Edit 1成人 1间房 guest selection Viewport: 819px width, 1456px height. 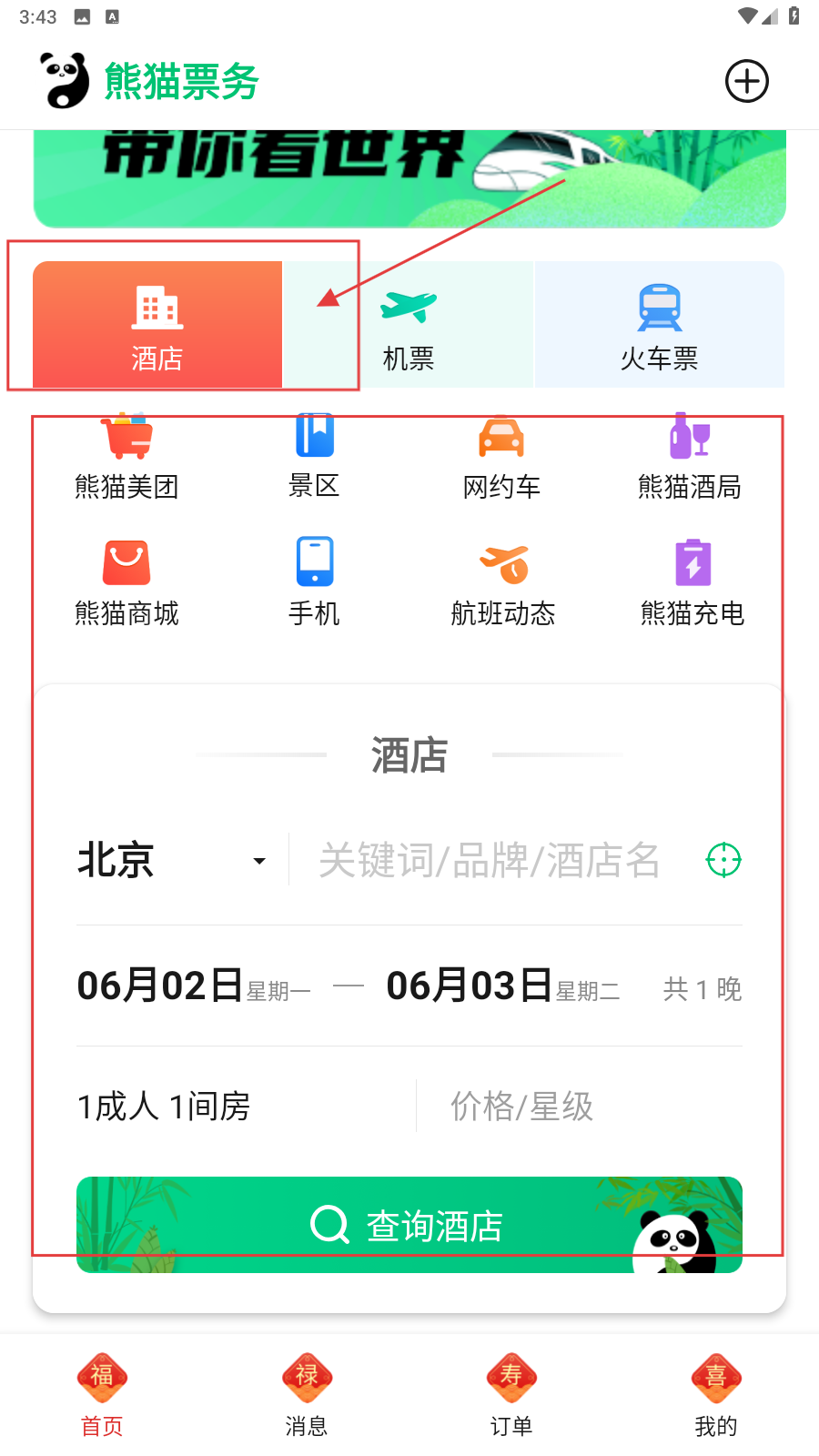pyautogui.click(x=164, y=1107)
